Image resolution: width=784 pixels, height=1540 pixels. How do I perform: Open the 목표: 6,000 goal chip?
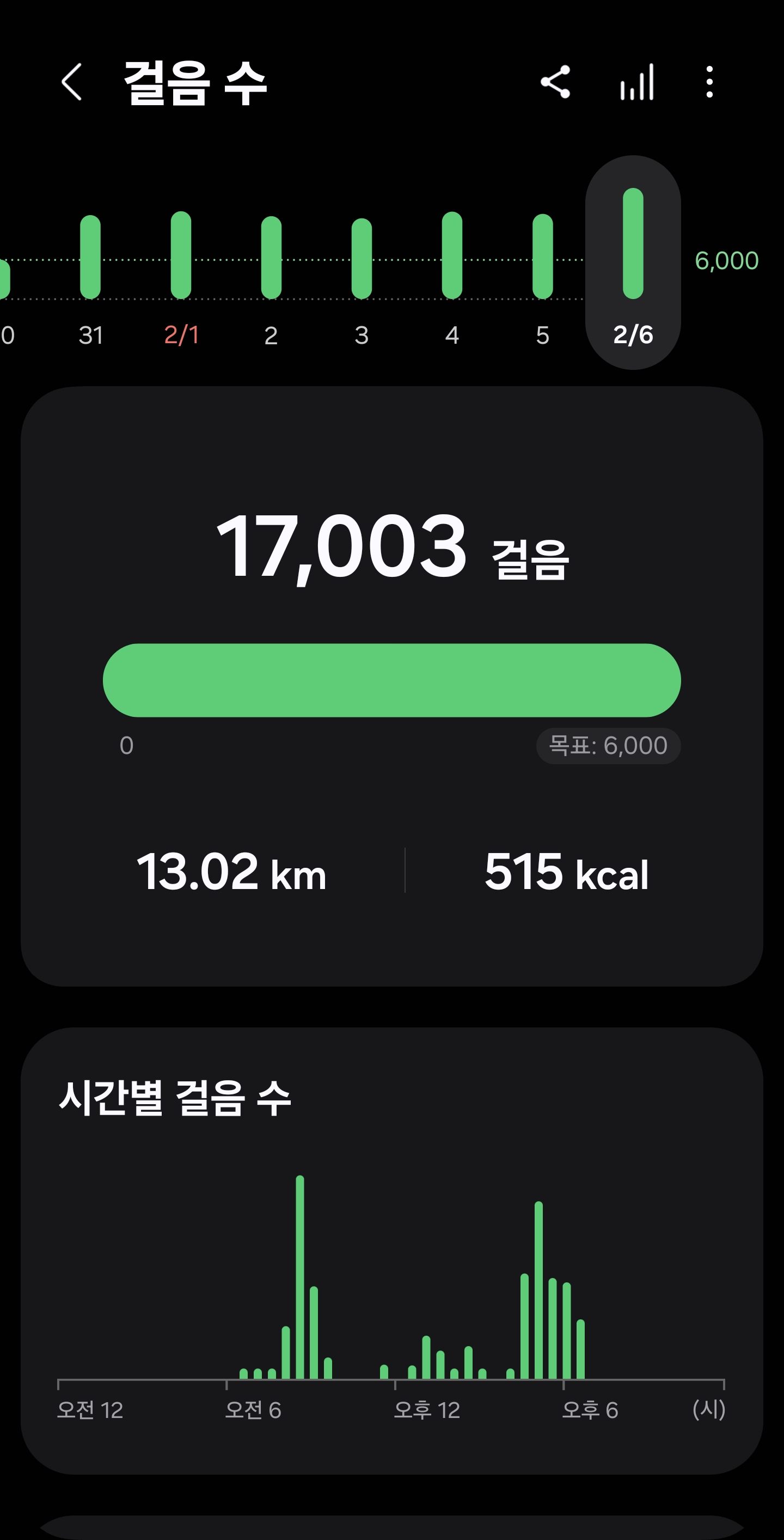tap(608, 746)
